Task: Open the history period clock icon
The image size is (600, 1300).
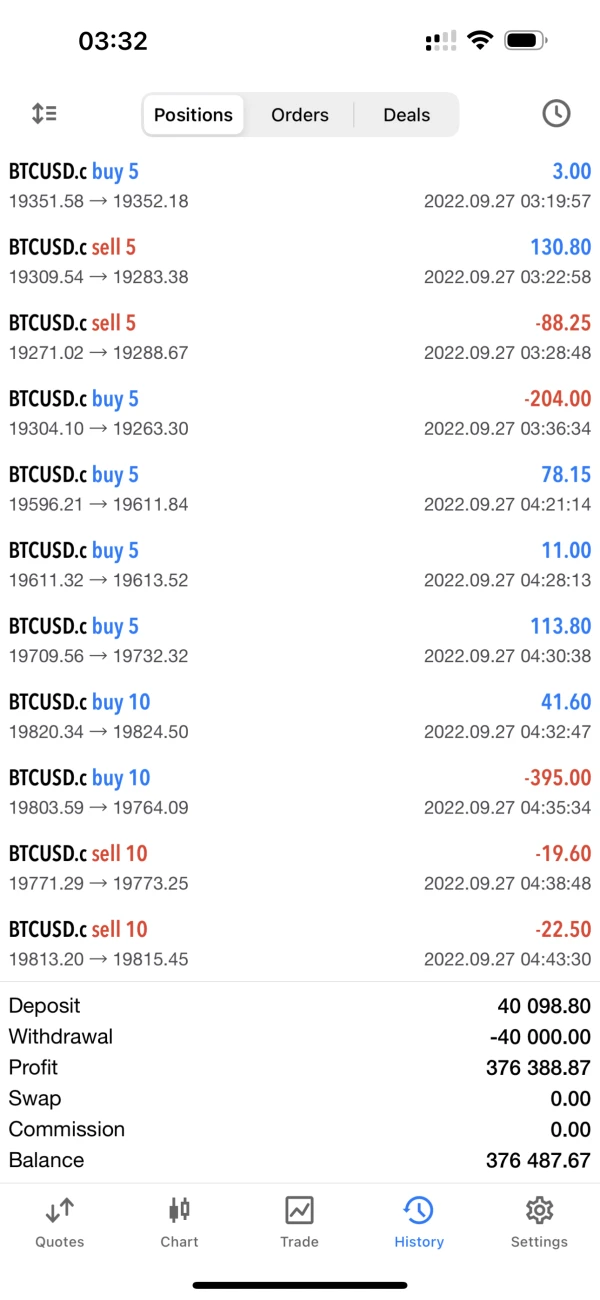Action: (x=556, y=114)
